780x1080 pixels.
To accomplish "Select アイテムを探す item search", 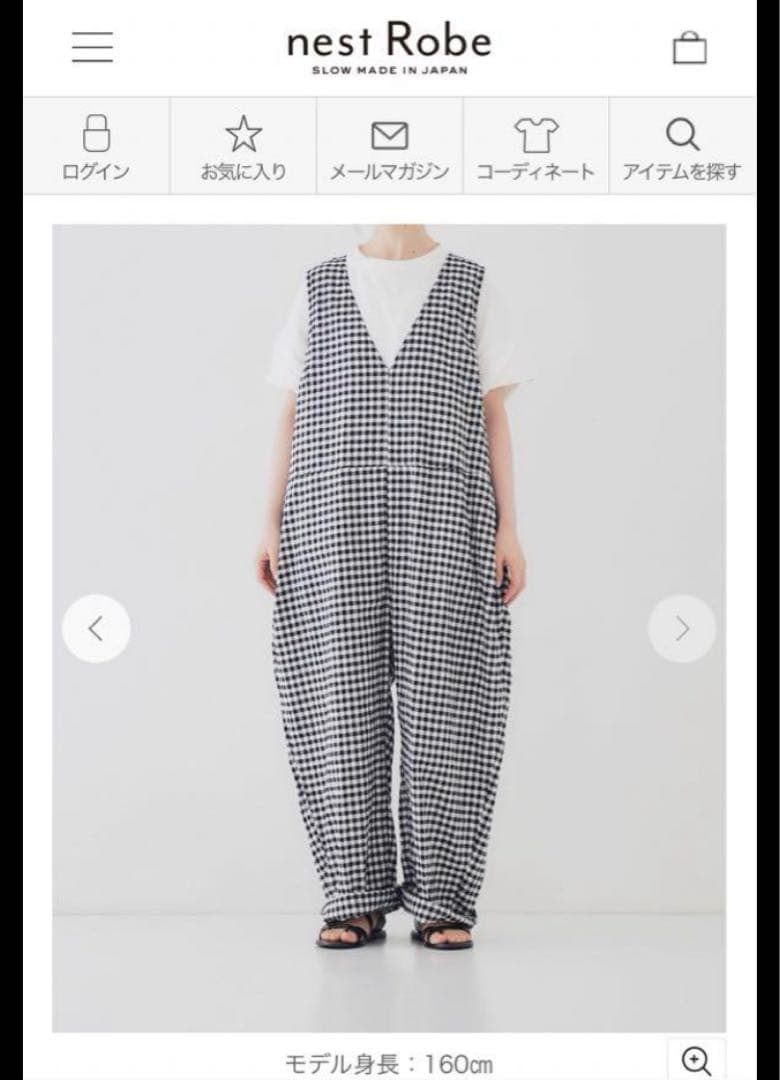I will (682, 148).
